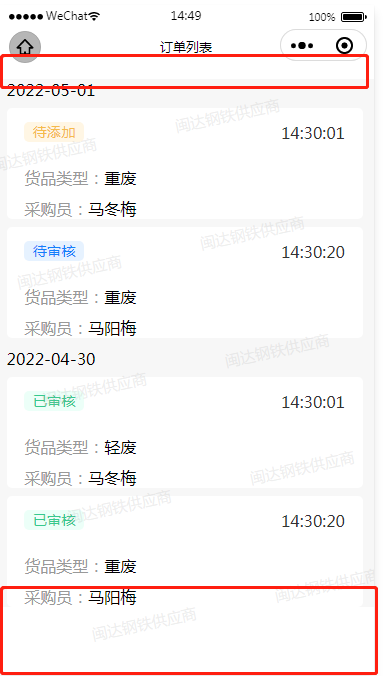The width and height of the screenshot is (386, 676).
Task: Open the 已审核 轻废 order by 马冬梅
Action: 185,432
